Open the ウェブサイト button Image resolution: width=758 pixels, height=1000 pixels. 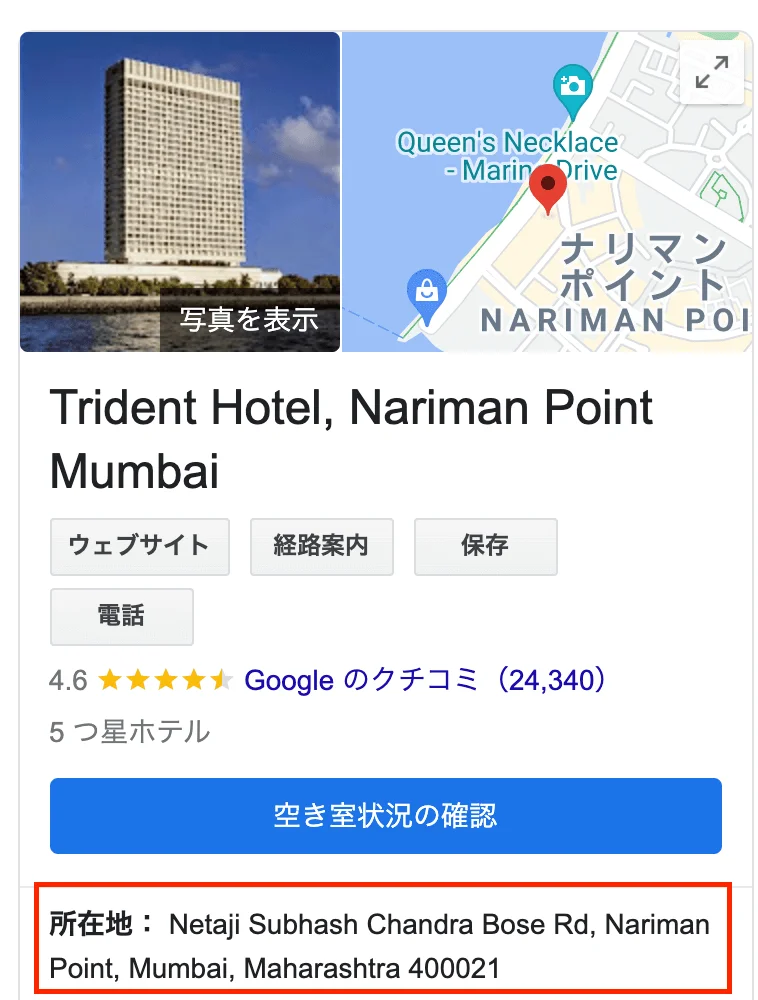pyautogui.click(x=140, y=546)
